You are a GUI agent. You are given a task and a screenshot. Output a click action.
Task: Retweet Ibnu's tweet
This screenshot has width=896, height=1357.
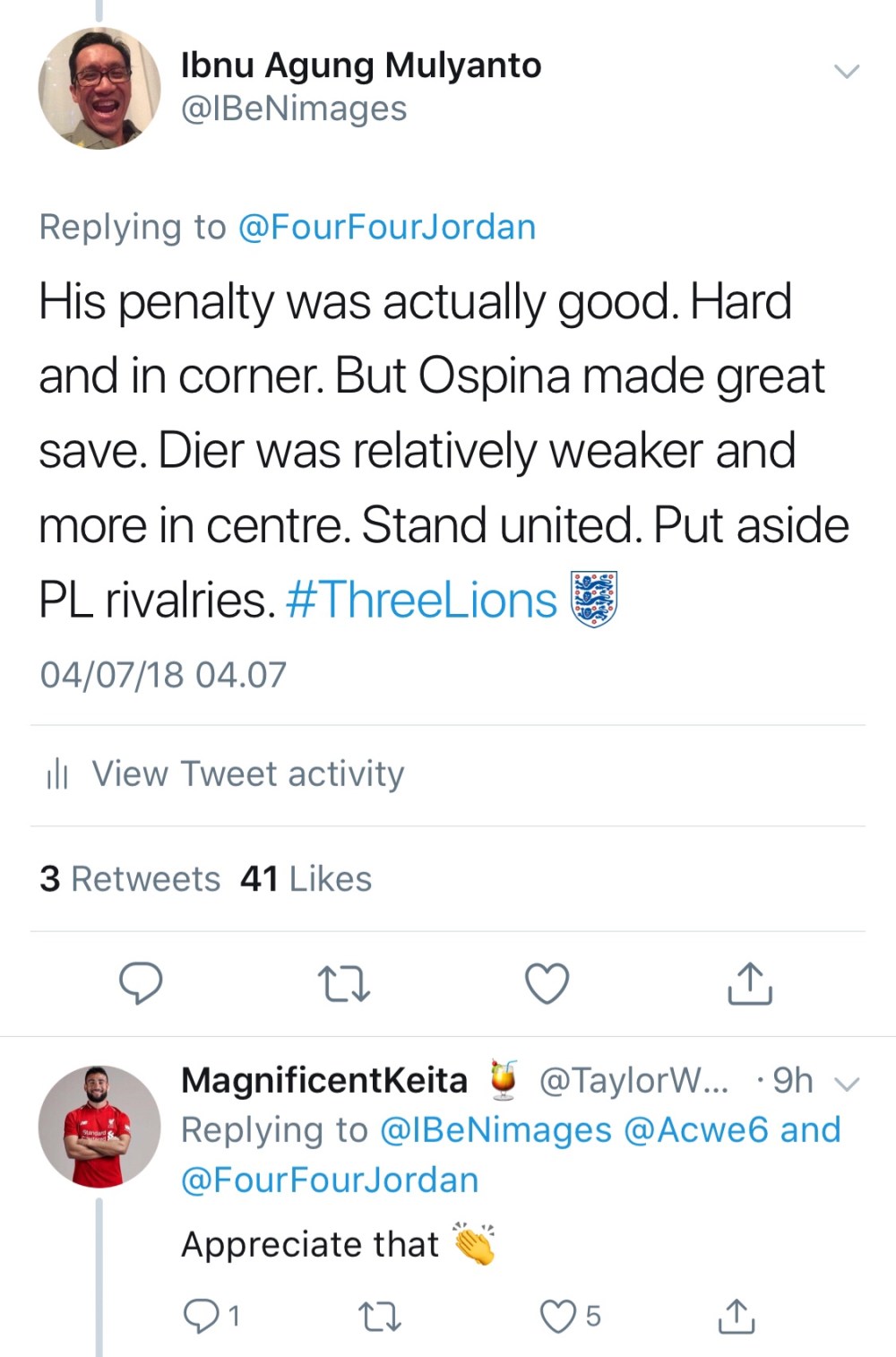pyautogui.click(x=344, y=983)
